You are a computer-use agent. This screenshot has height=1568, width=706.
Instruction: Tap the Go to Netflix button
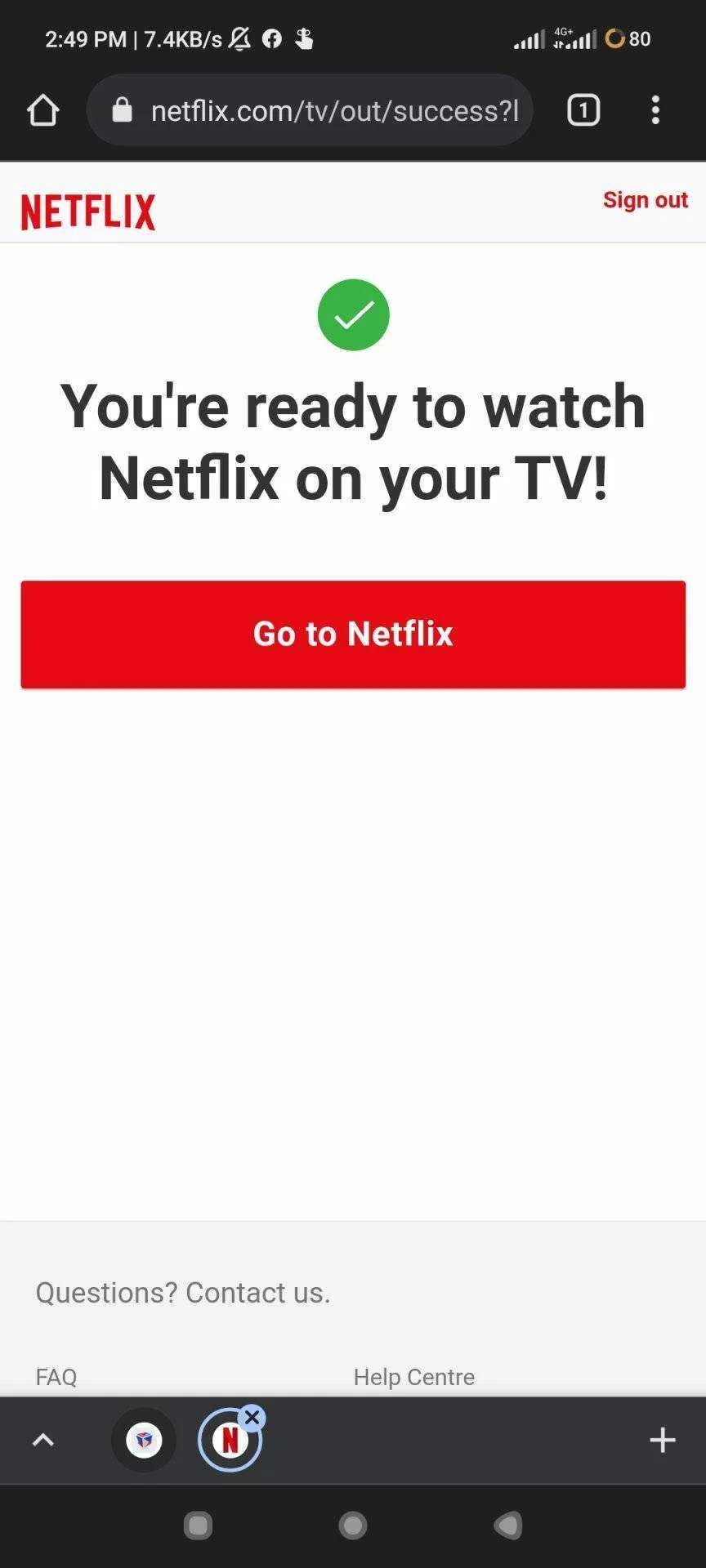pos(353,635)
